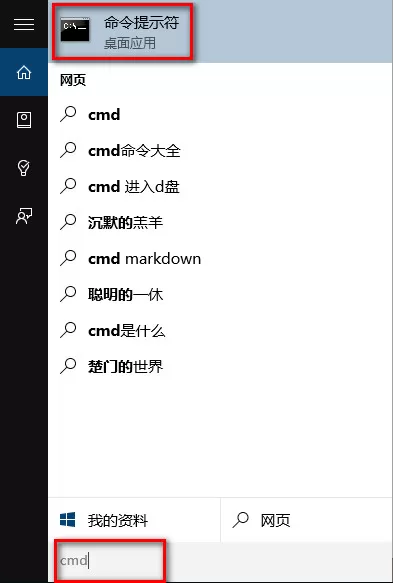The width and height of the screenshot is (393, 583).
Task: Select the cmd命令大全 suggestion
Action: click(x=220, y=151)
